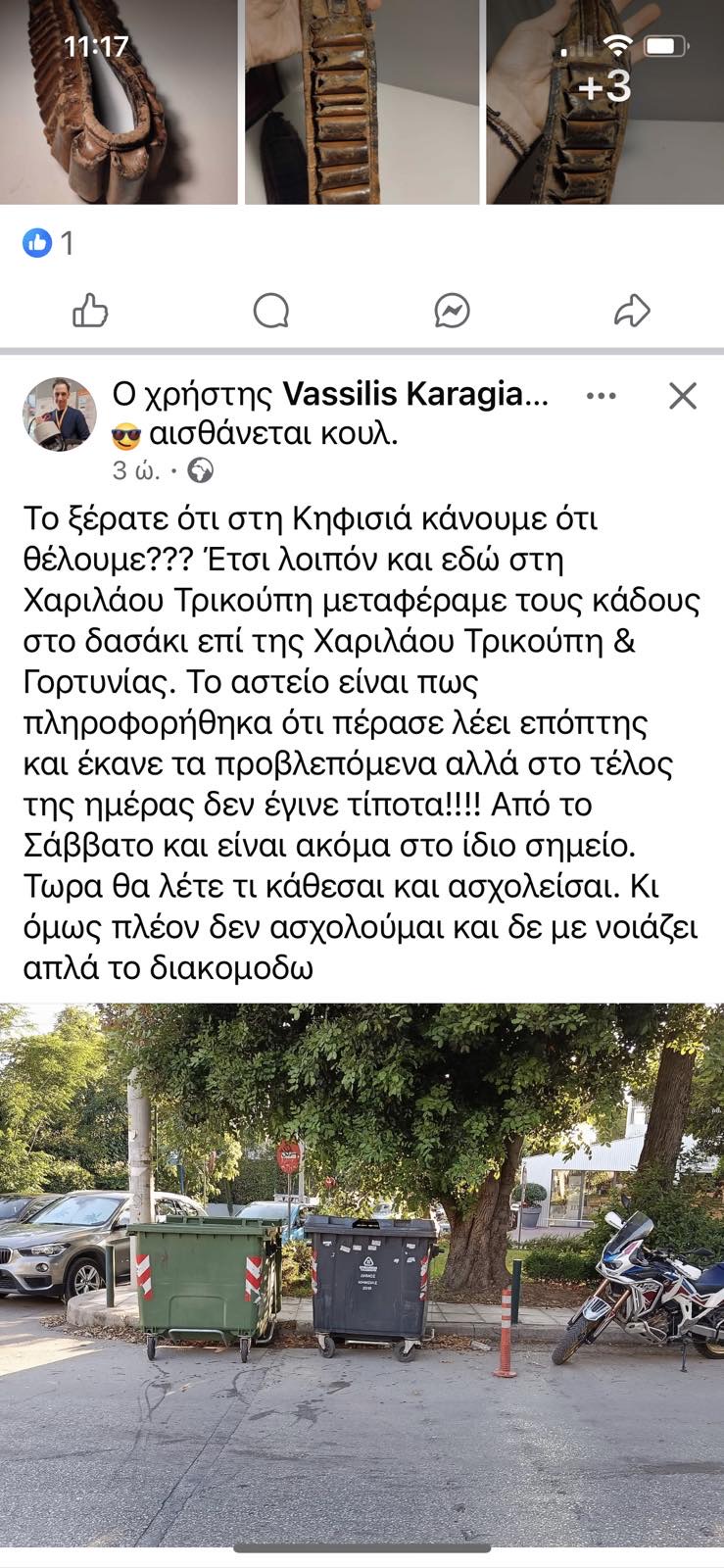Open Vassilis Karagia's profile name link

(415, 394)
